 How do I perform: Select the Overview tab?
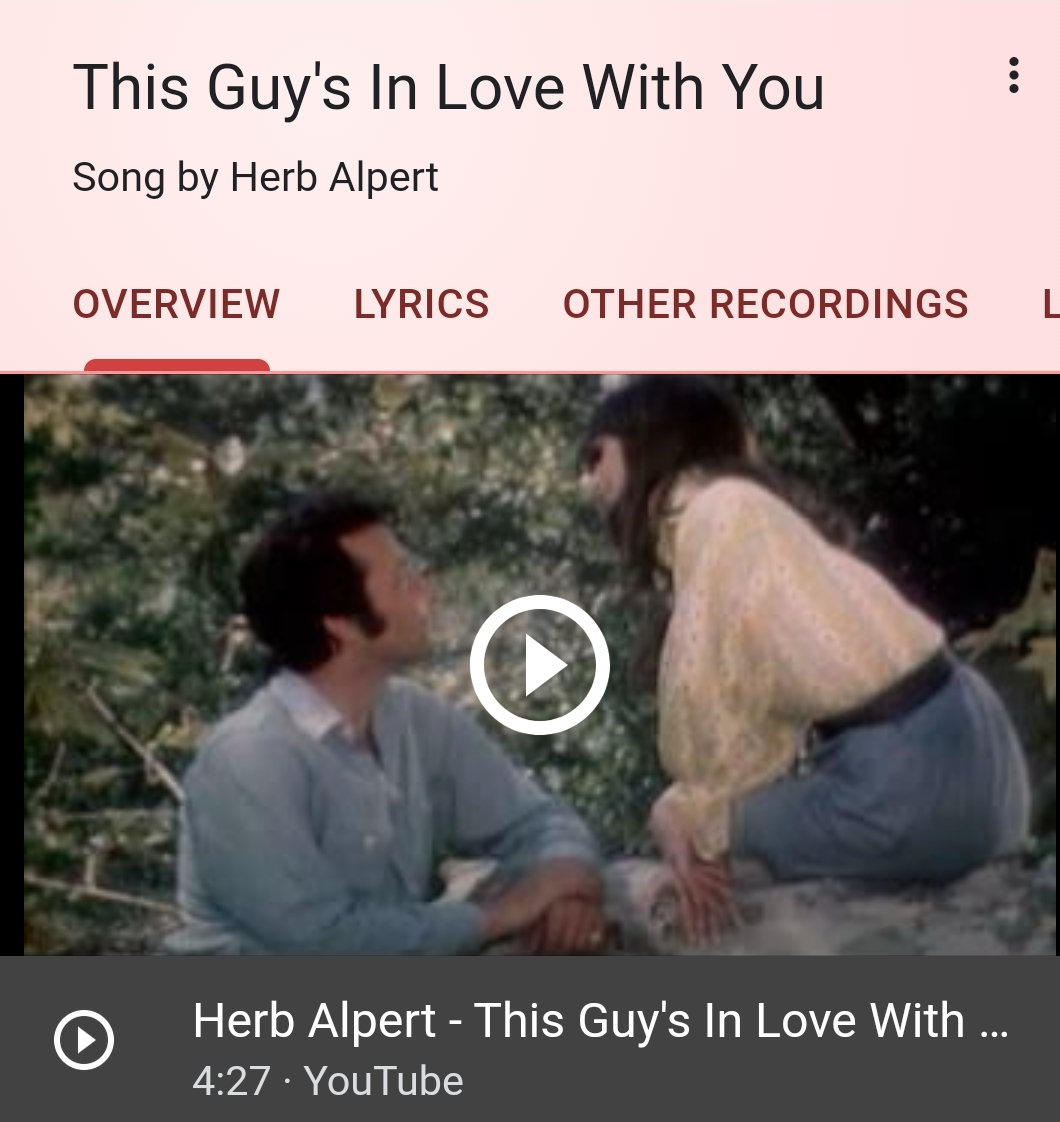pos(176,304)
